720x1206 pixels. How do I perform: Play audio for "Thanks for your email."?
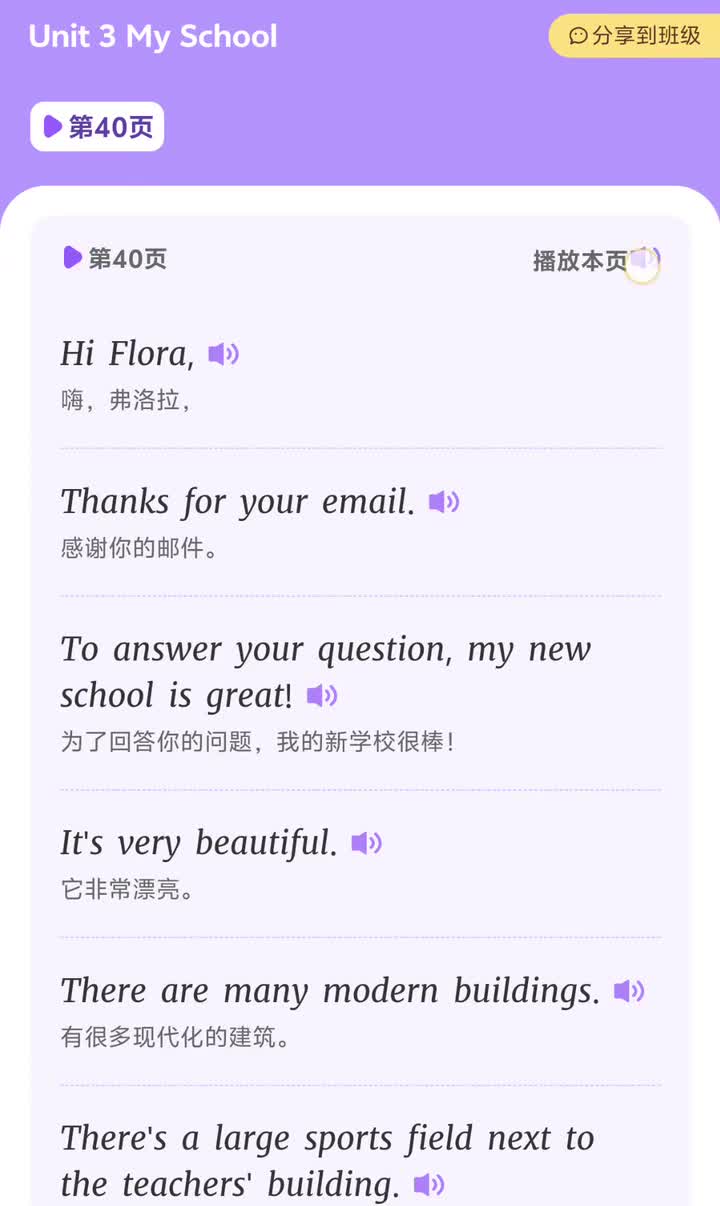[x=444, y=502]
